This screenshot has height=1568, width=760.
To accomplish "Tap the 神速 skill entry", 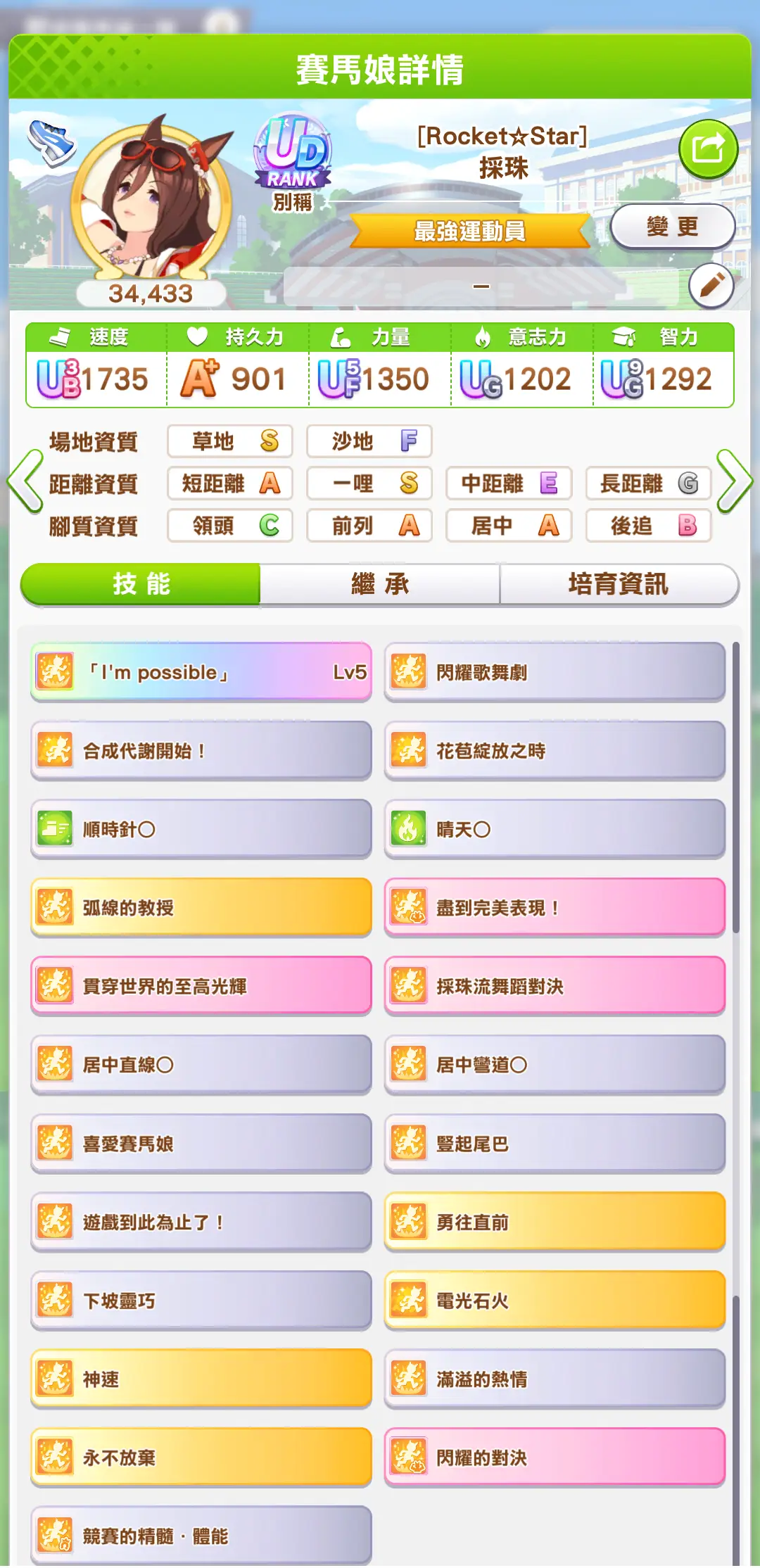I will 201,1379.
